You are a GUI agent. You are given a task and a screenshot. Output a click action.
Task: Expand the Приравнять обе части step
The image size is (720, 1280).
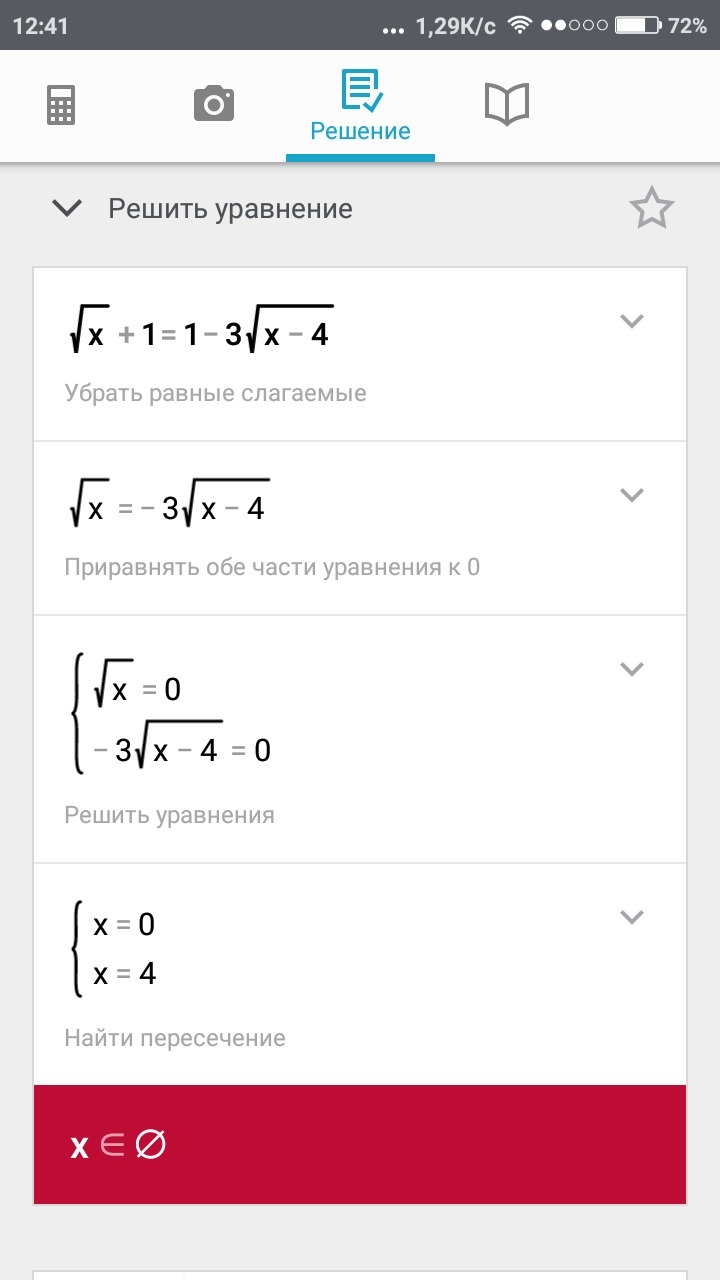(x=631, y=495)
